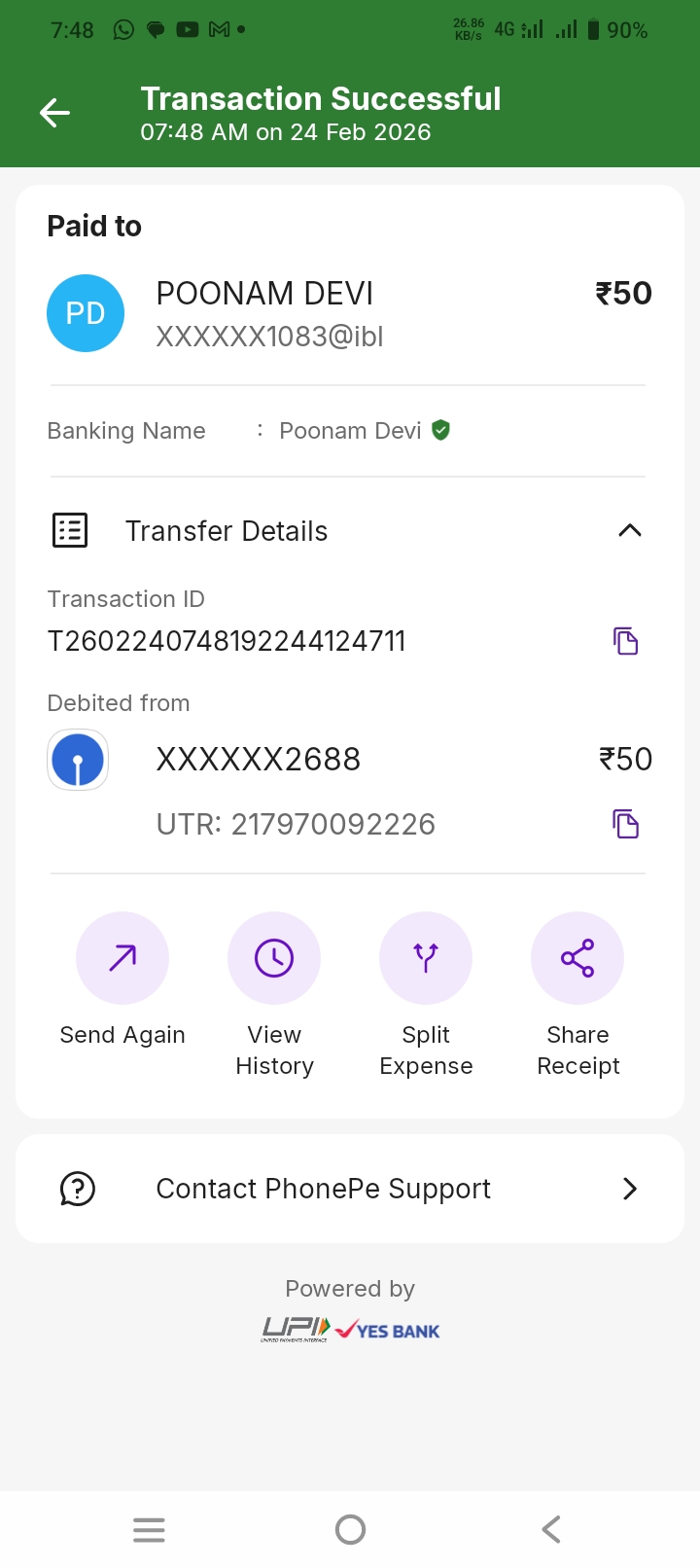Open Contact PhonePe Support
700x1568 pixels.
350,1189
